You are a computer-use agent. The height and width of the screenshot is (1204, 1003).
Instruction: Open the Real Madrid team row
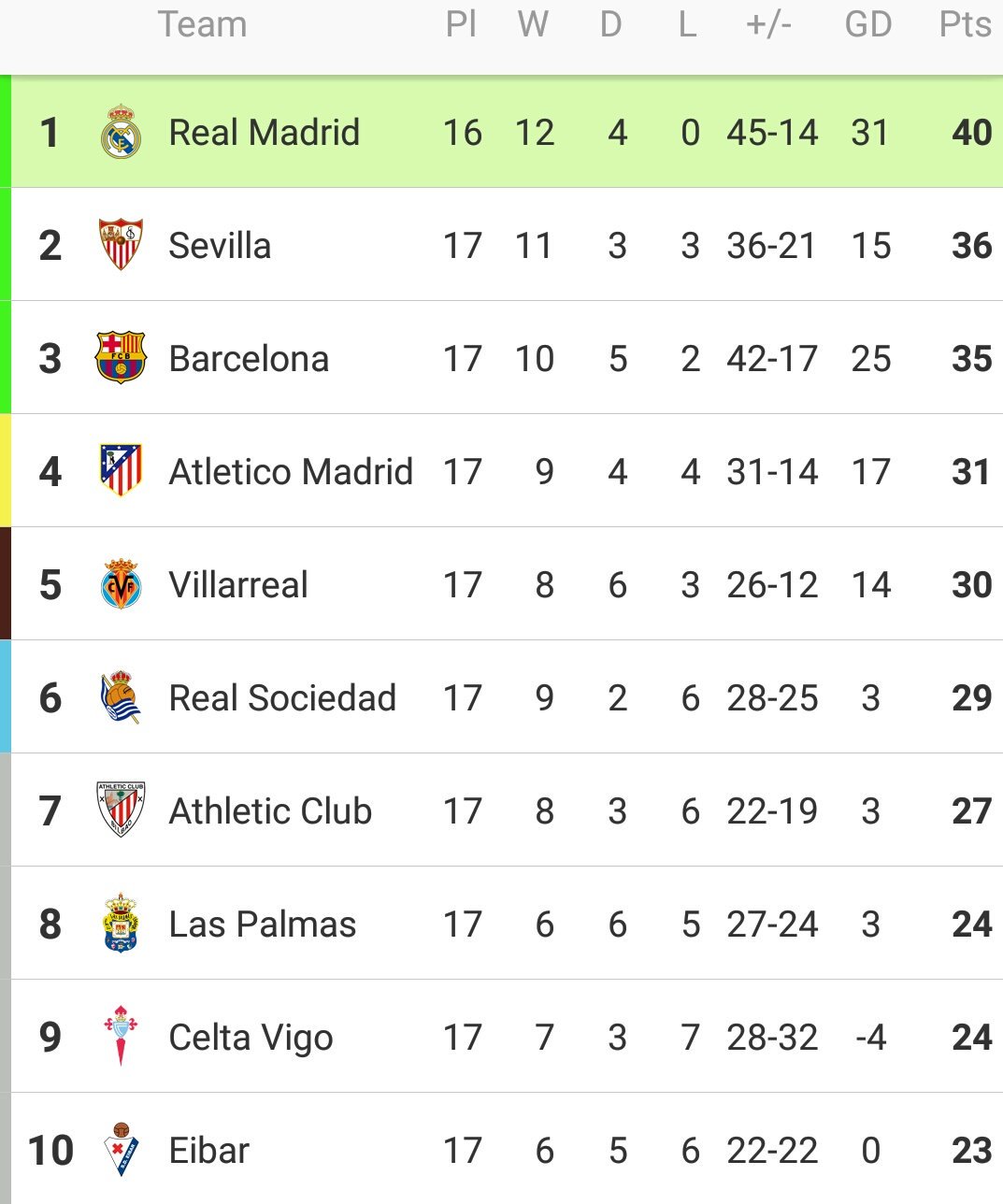[x=264, y=133]
